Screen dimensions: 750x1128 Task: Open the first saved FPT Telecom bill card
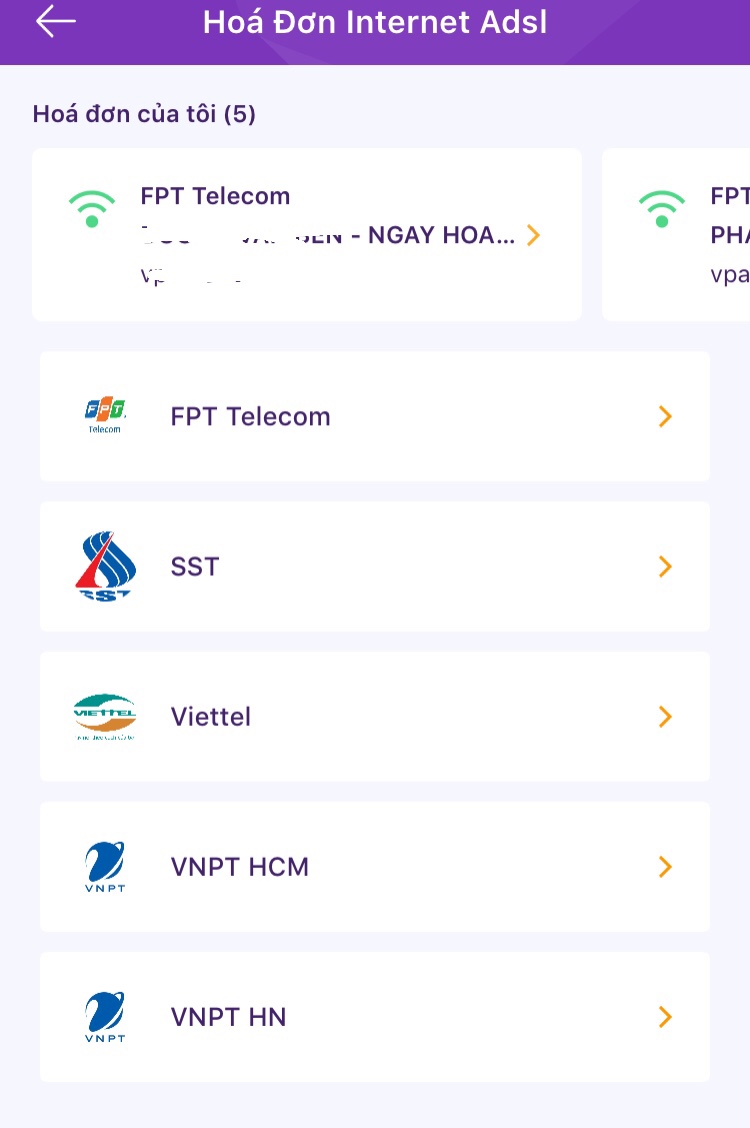pyautogui.click(x=307, y=235)
